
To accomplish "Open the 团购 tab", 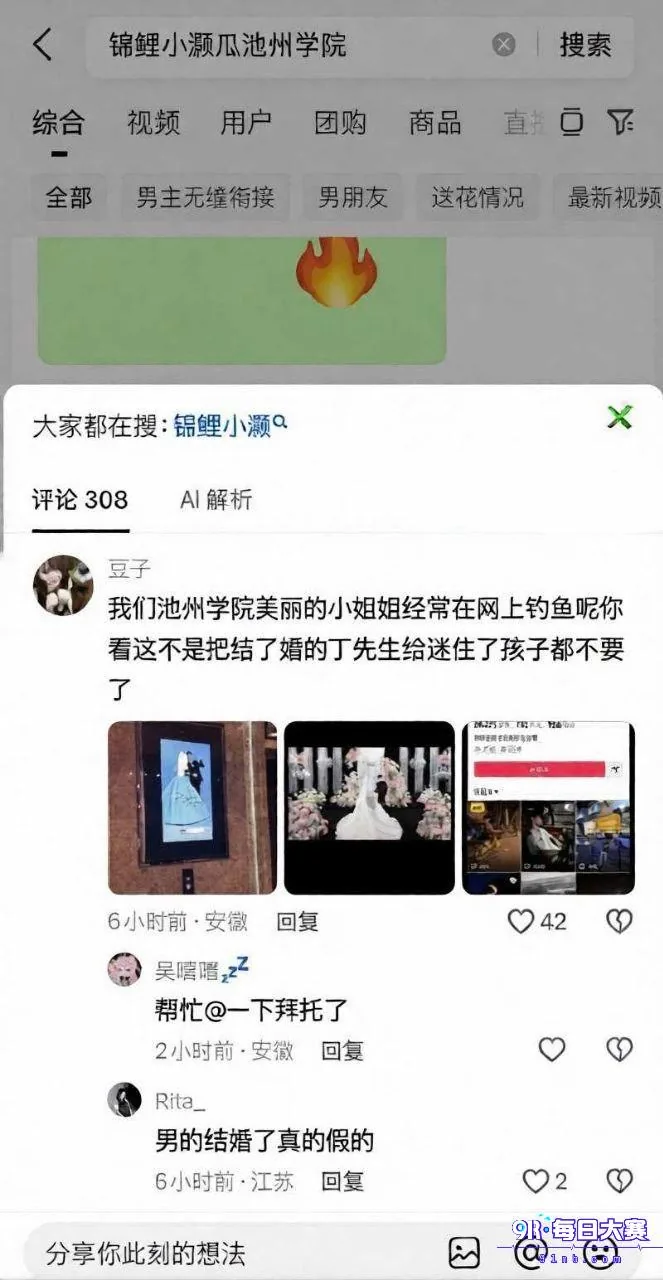I will click(340, 123).
